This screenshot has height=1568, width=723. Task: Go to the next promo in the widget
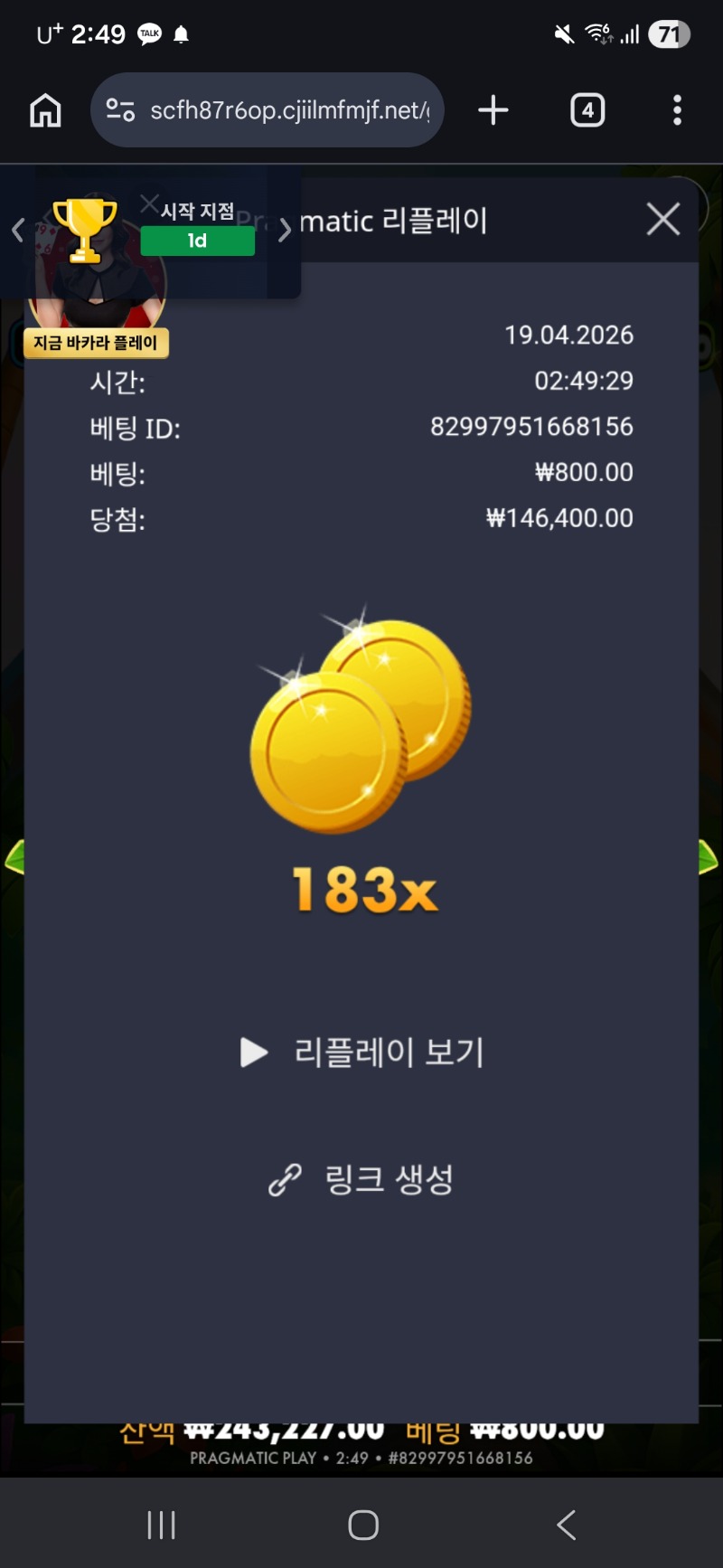point(285,230)
